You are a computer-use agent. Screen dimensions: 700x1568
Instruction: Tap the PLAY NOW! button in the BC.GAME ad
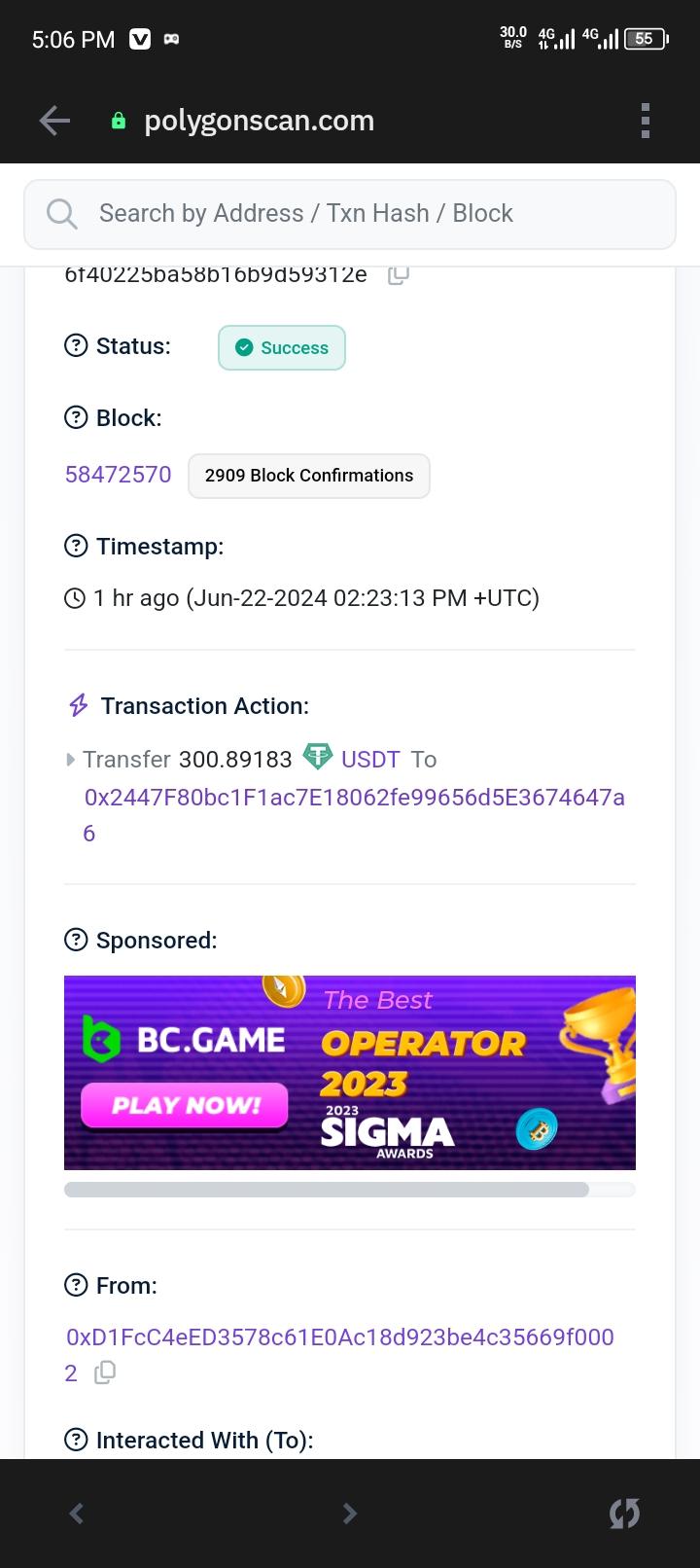184,1105
